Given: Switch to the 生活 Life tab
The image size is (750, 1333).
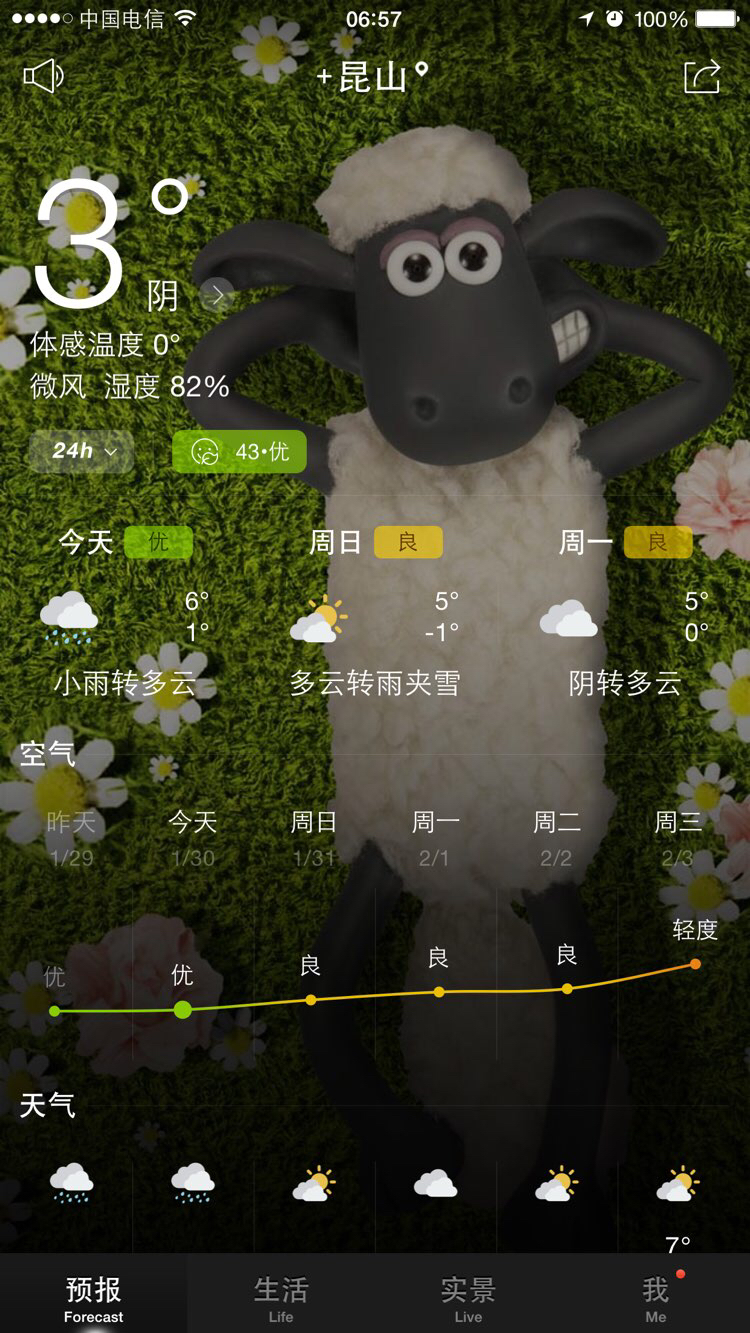Looking at the screenshot, I should [281, 1297].
